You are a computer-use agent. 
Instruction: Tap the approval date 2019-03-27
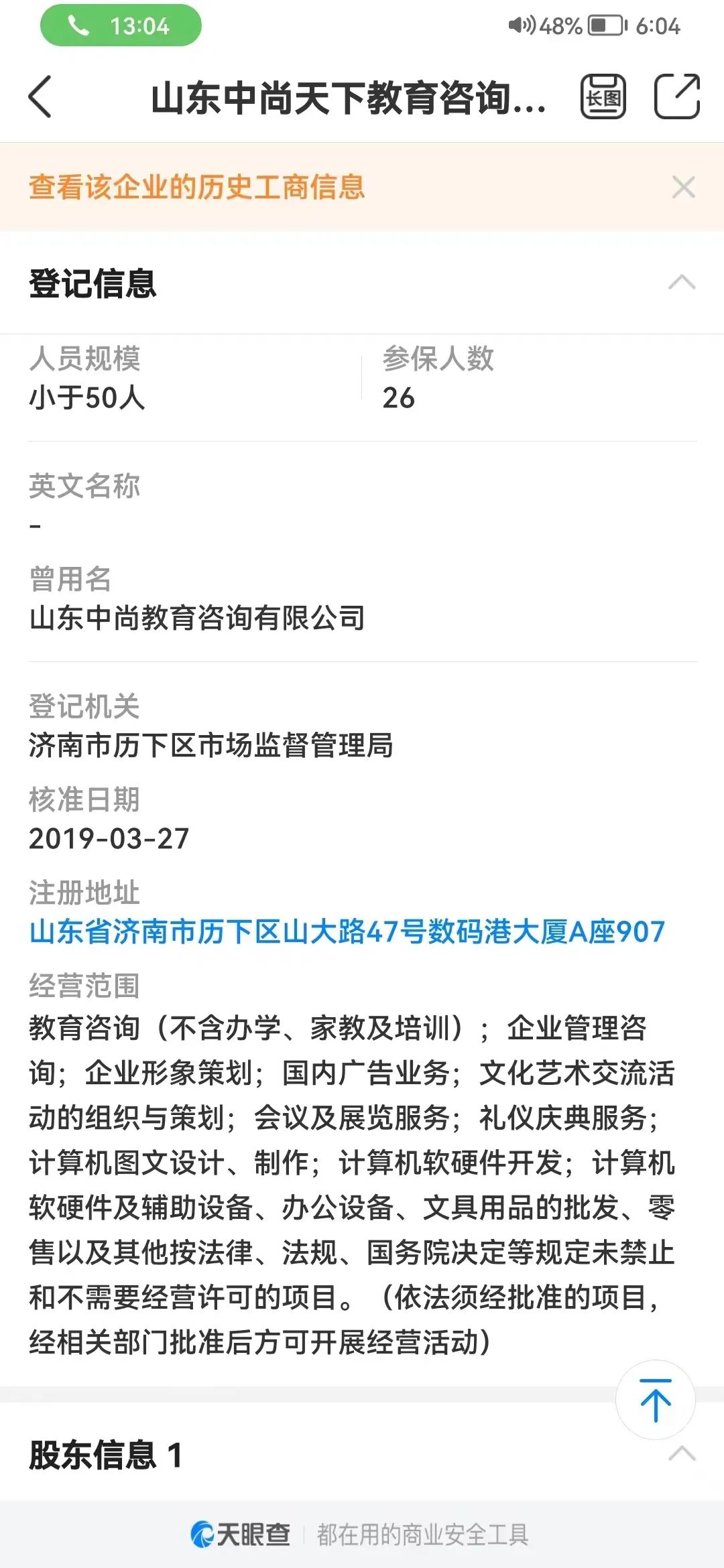(109, 837)
